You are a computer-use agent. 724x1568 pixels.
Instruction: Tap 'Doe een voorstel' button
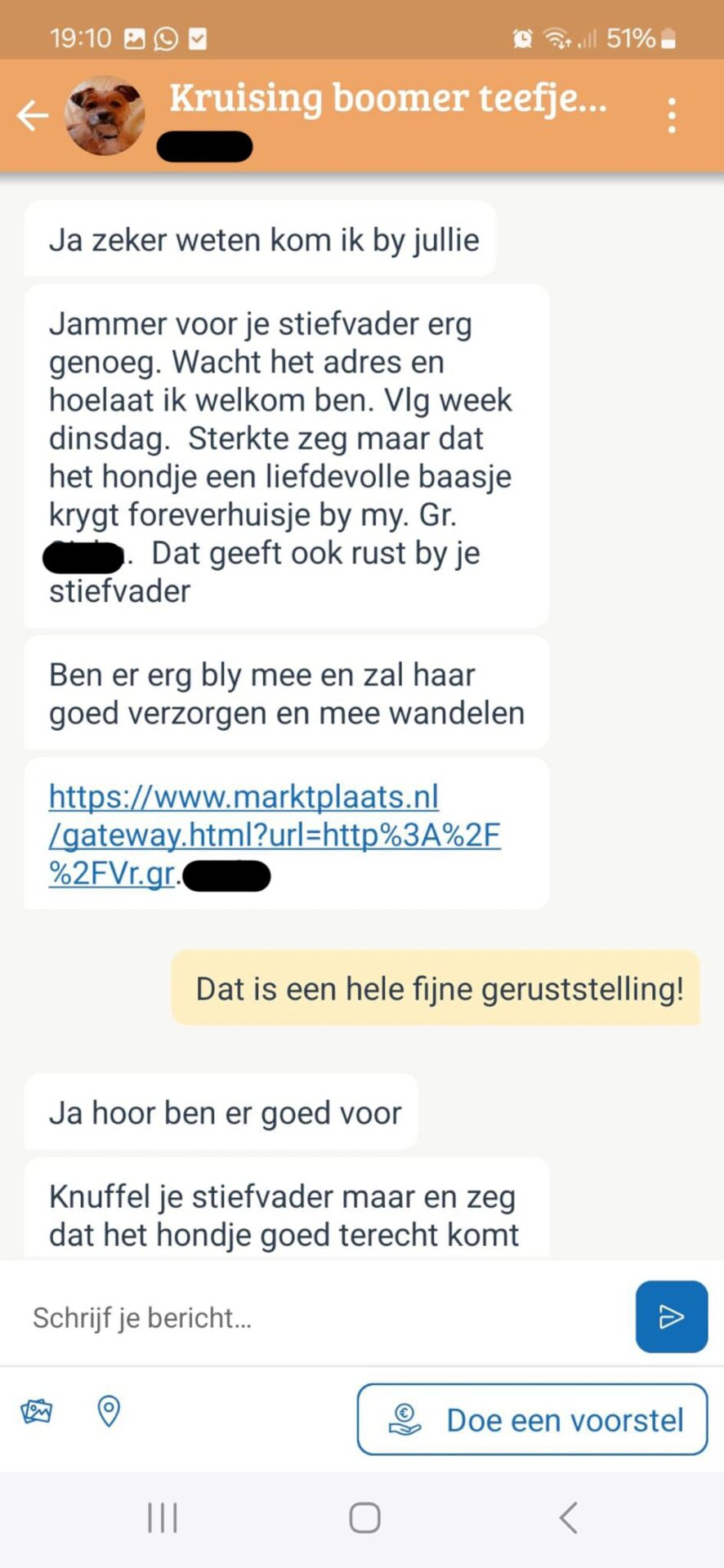point(532,1419)
